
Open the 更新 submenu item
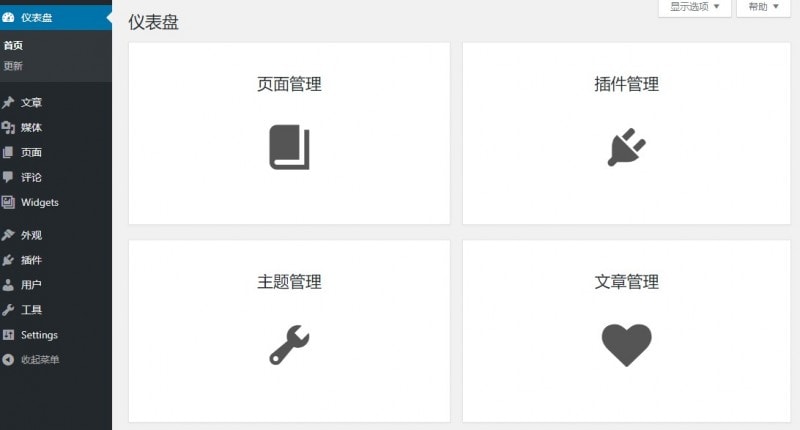(x=14, y=66)
